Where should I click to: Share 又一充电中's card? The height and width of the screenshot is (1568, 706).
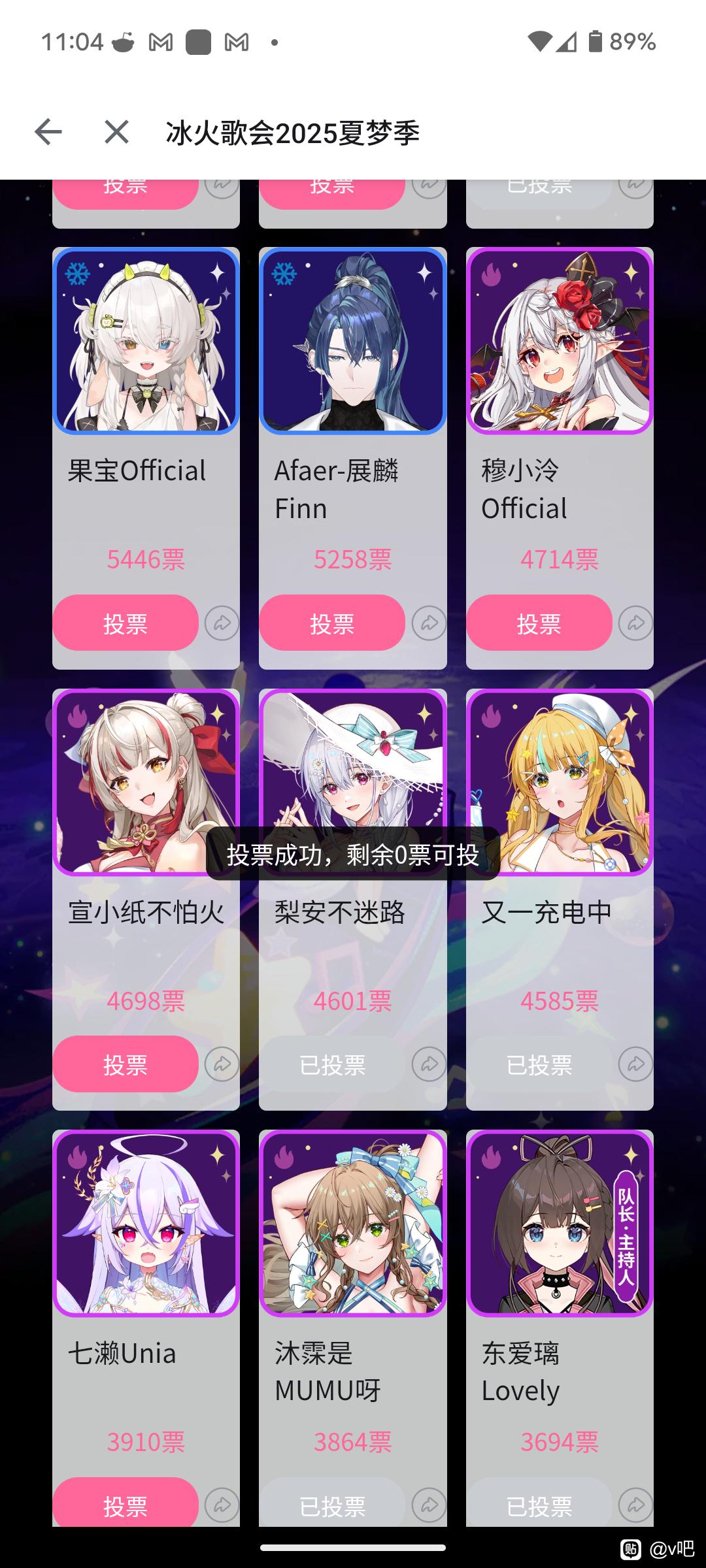[636, 1065]
